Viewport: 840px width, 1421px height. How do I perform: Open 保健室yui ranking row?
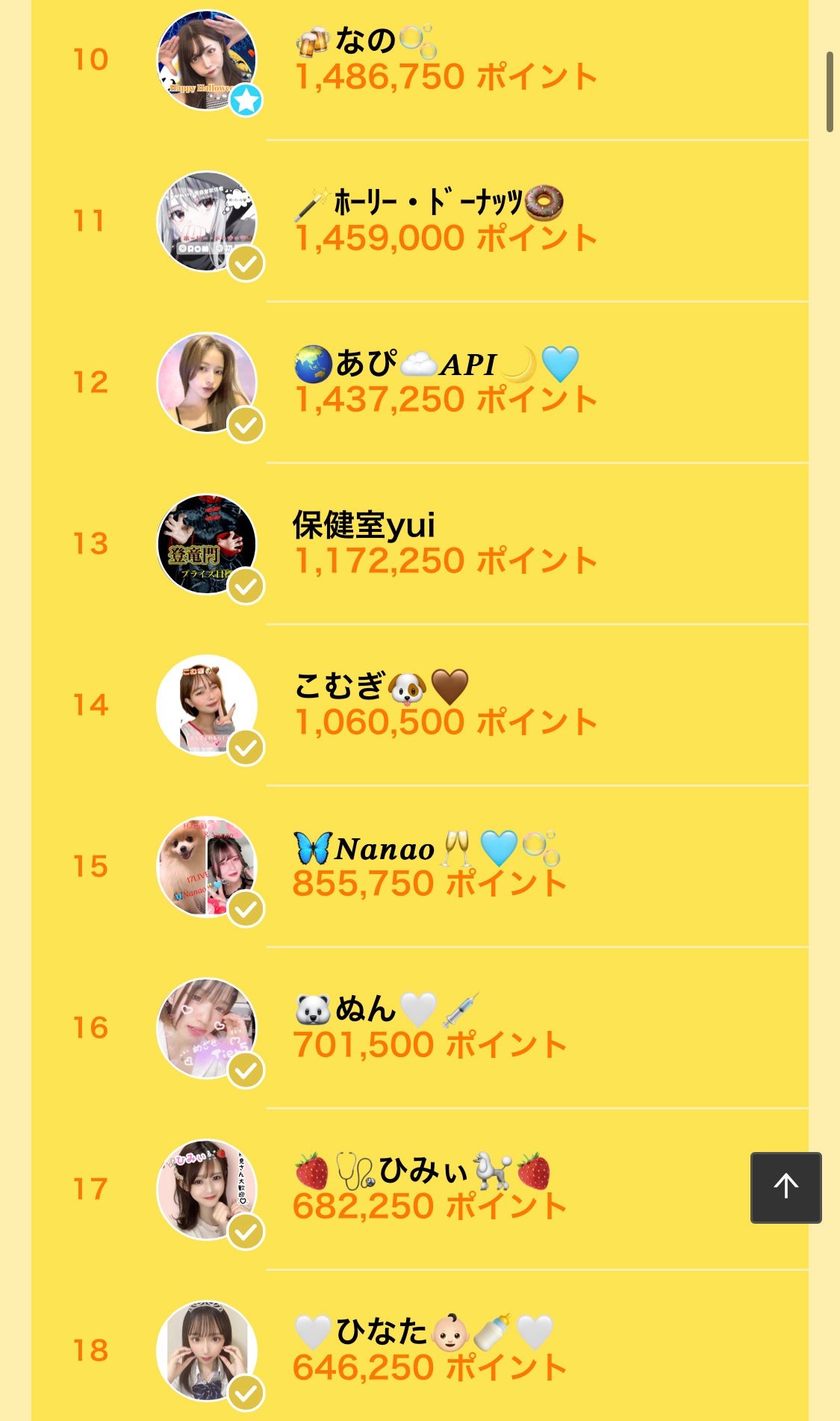(420, 544)
